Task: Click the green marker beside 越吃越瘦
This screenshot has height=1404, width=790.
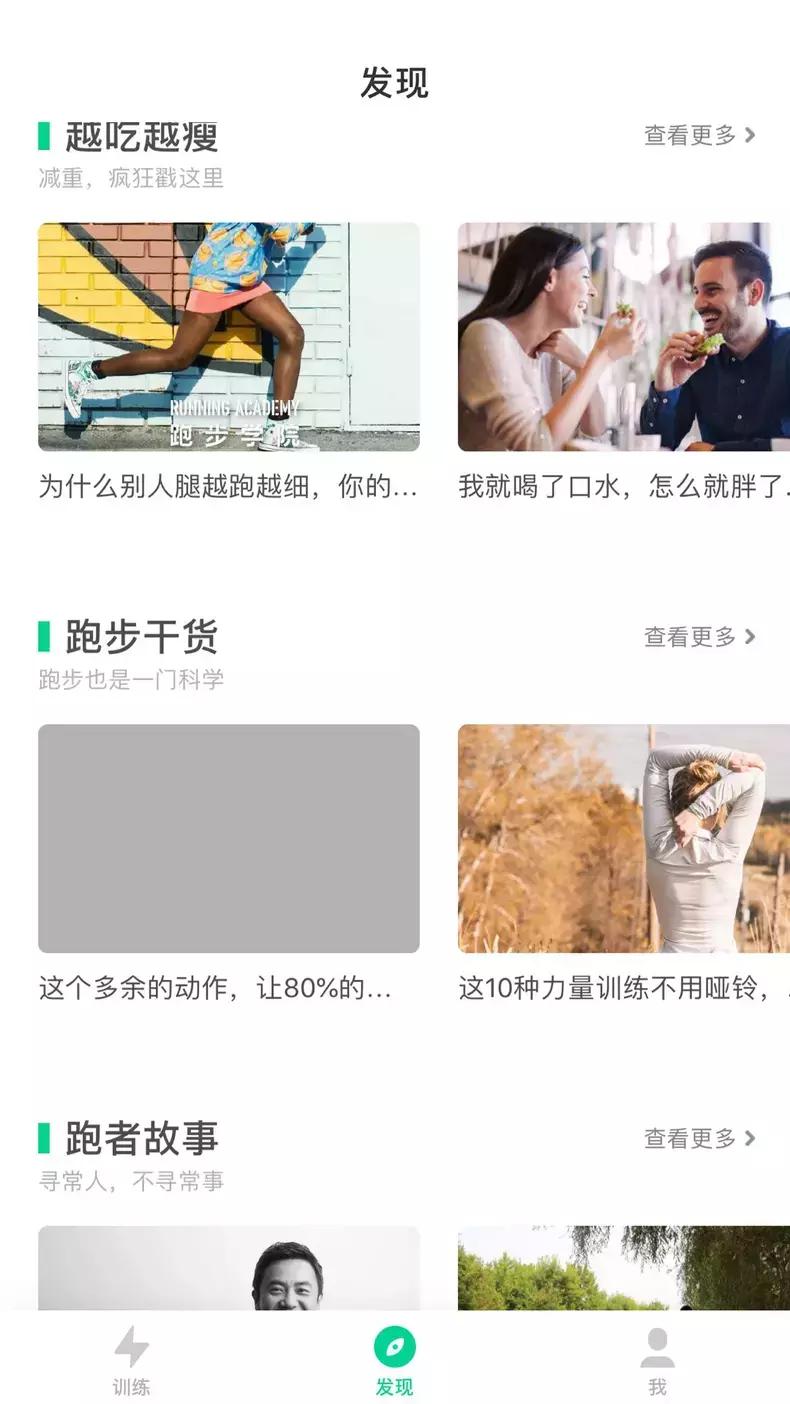Action: click(x=42, y=138)
